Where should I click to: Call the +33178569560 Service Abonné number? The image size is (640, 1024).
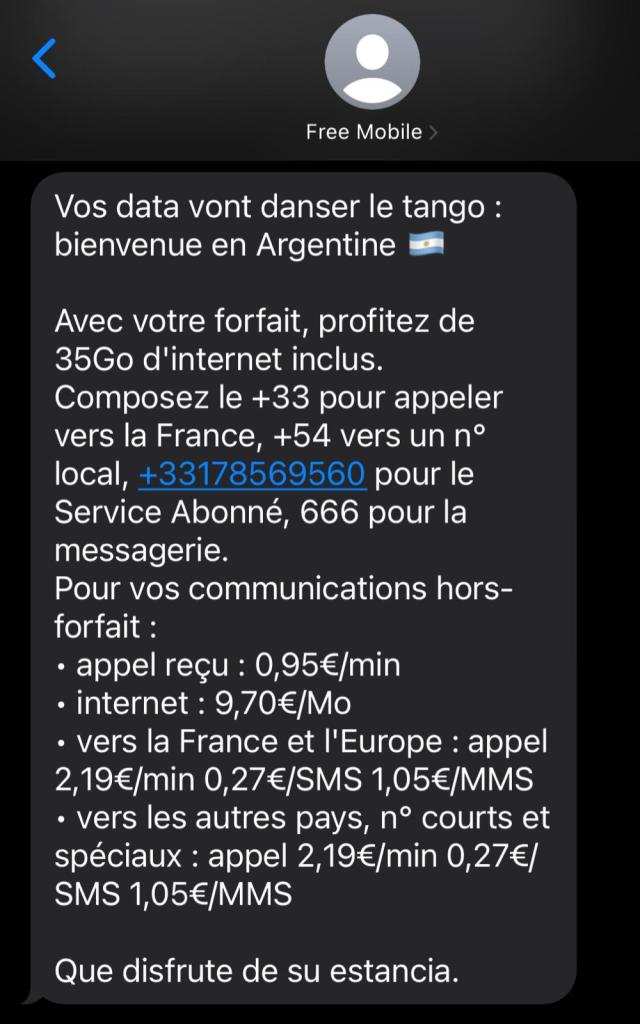252,475
